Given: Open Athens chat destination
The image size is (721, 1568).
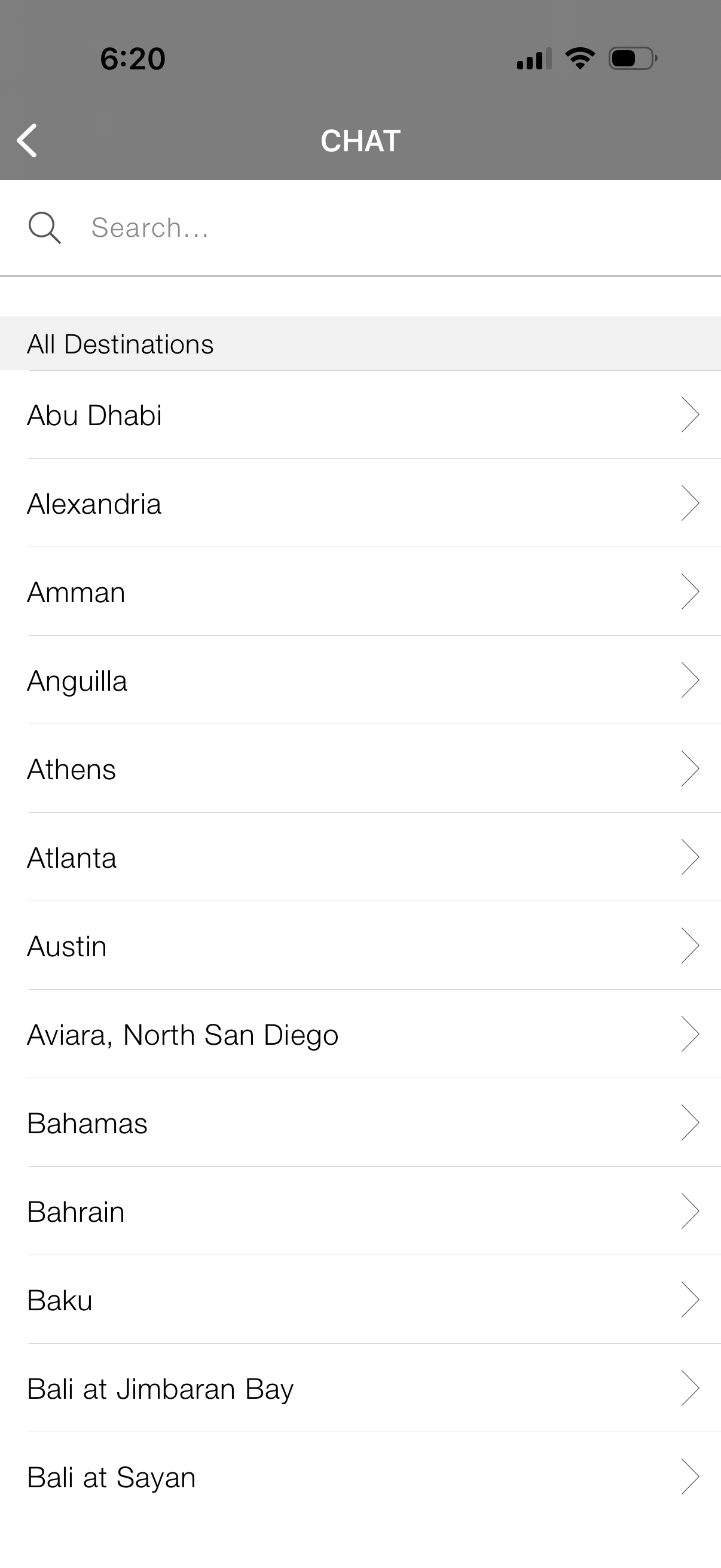Looking at the screenshot, I should (x=360, y=770).
